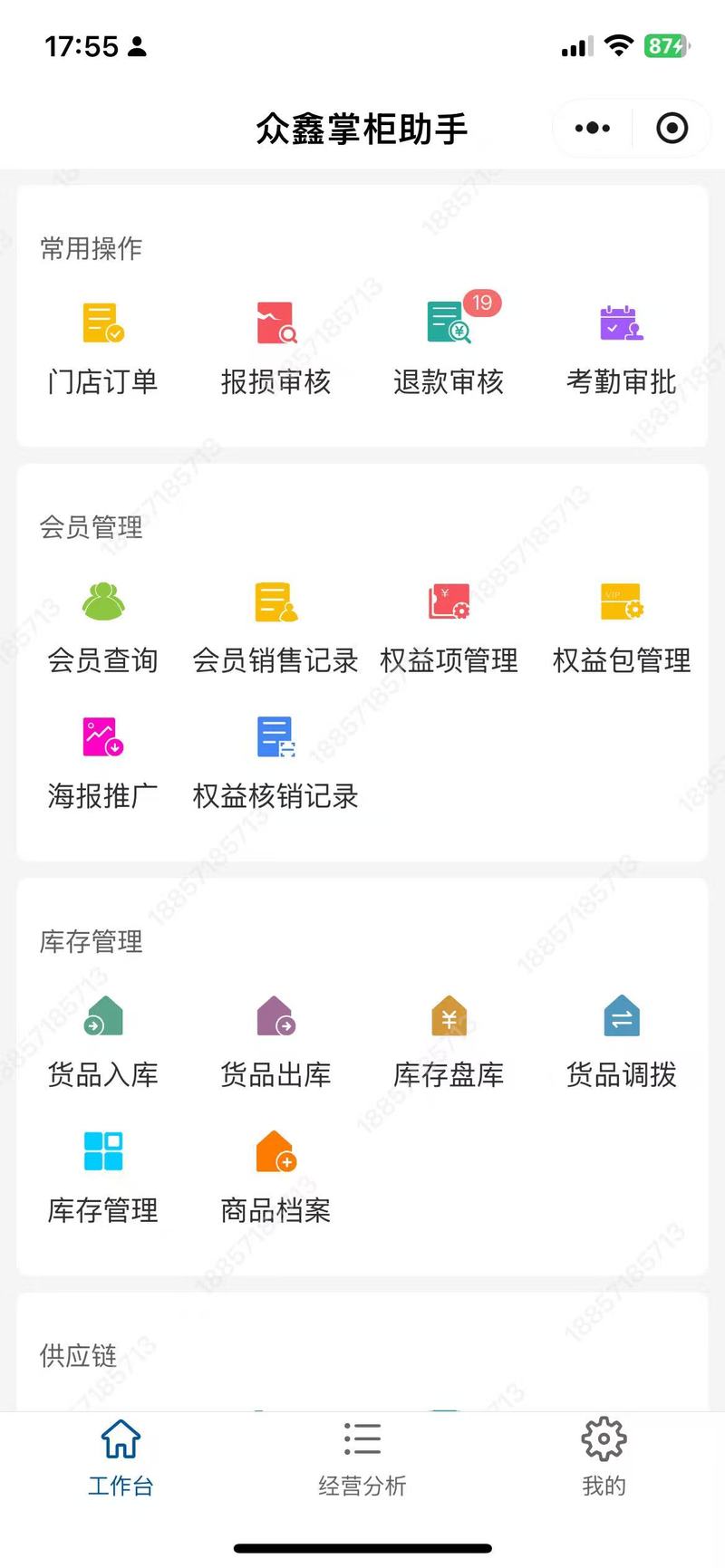Open 商品档案 product archive
This screenshot has height=1568, width=725.
(x=275, y=1177)
